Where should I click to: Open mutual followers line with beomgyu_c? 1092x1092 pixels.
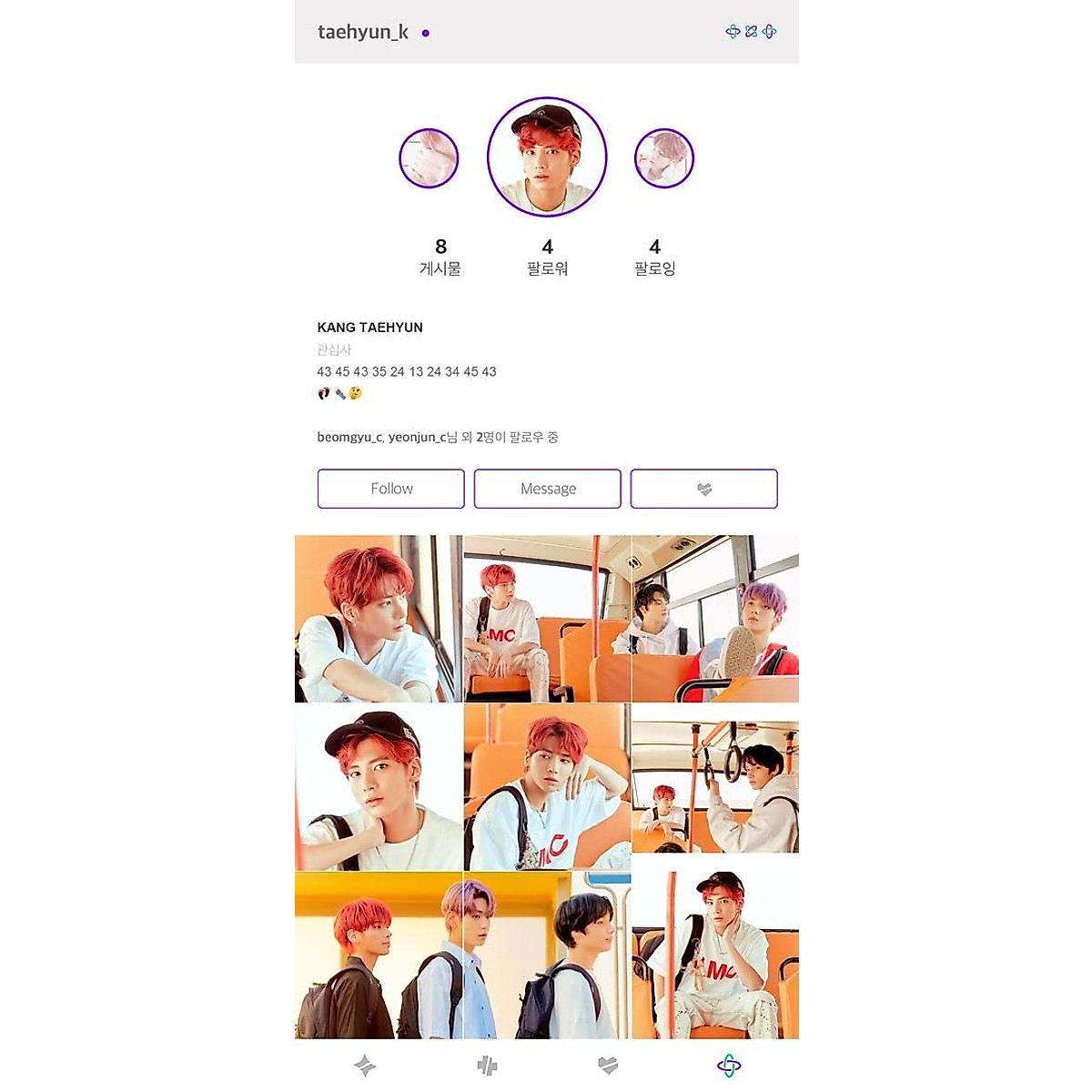click(x=438, y=437)
